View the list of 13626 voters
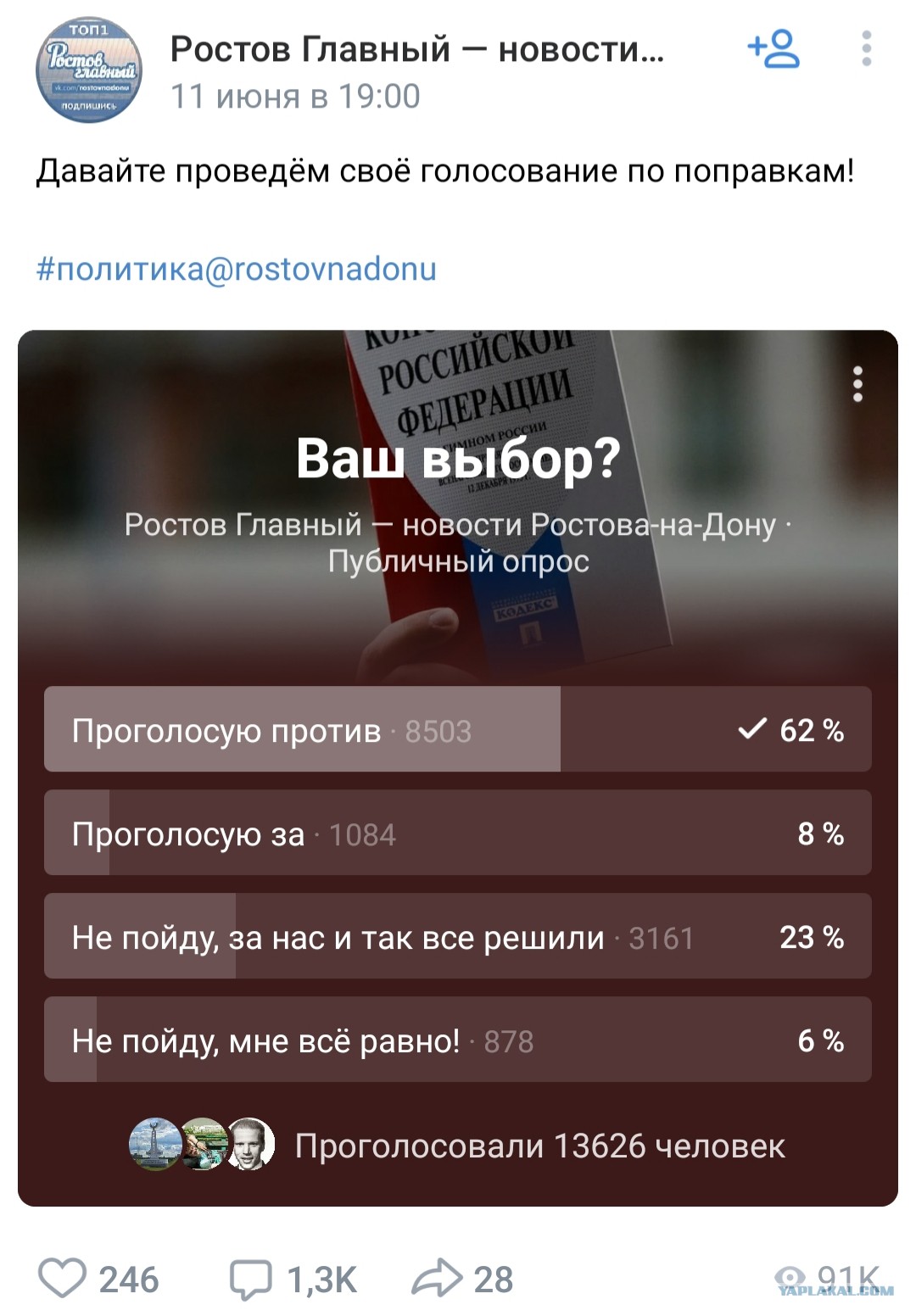This screenshot has width=916, height=1316. pos(457,1146)
